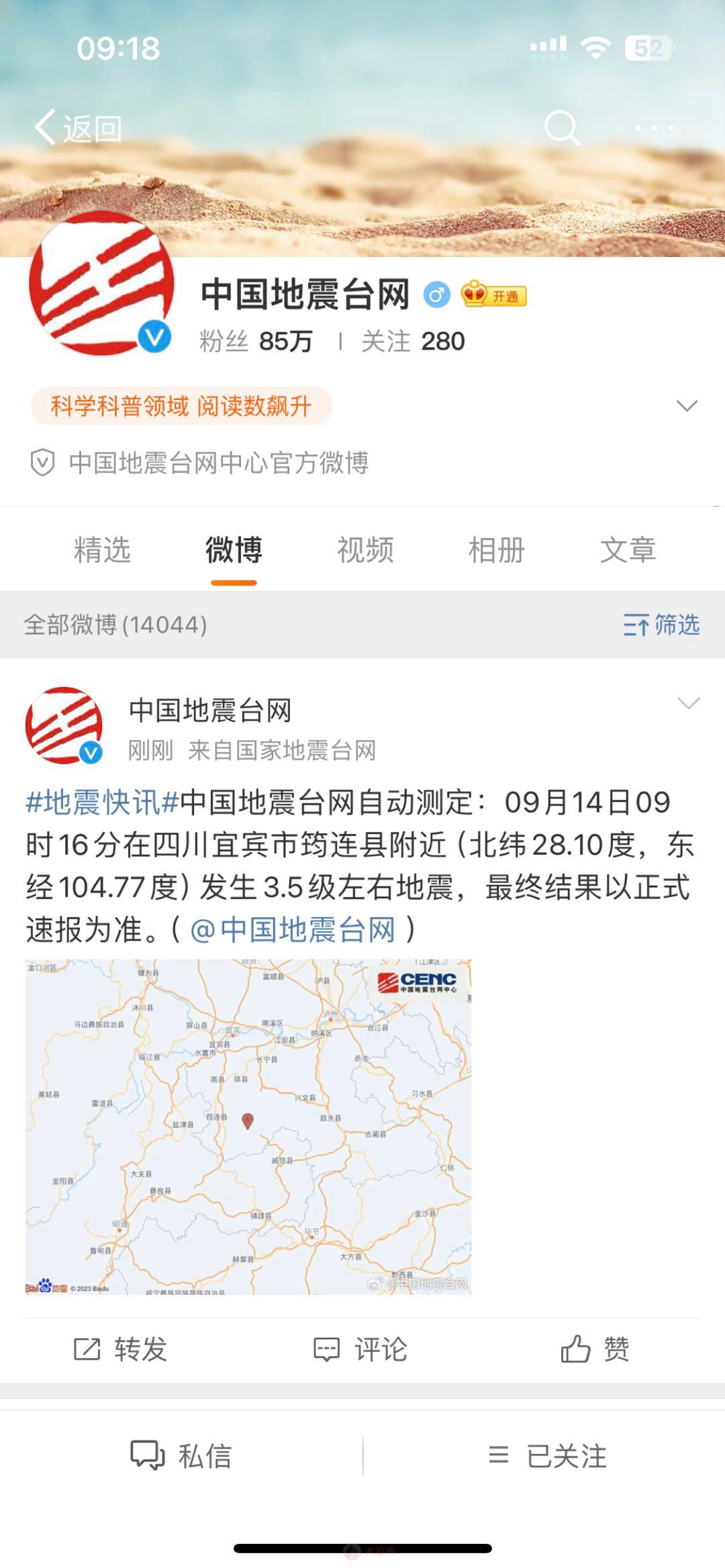Open the earthquake map image in the post
The height and width of the screenshot is (1568, 725).
(x=248, y=1127)
